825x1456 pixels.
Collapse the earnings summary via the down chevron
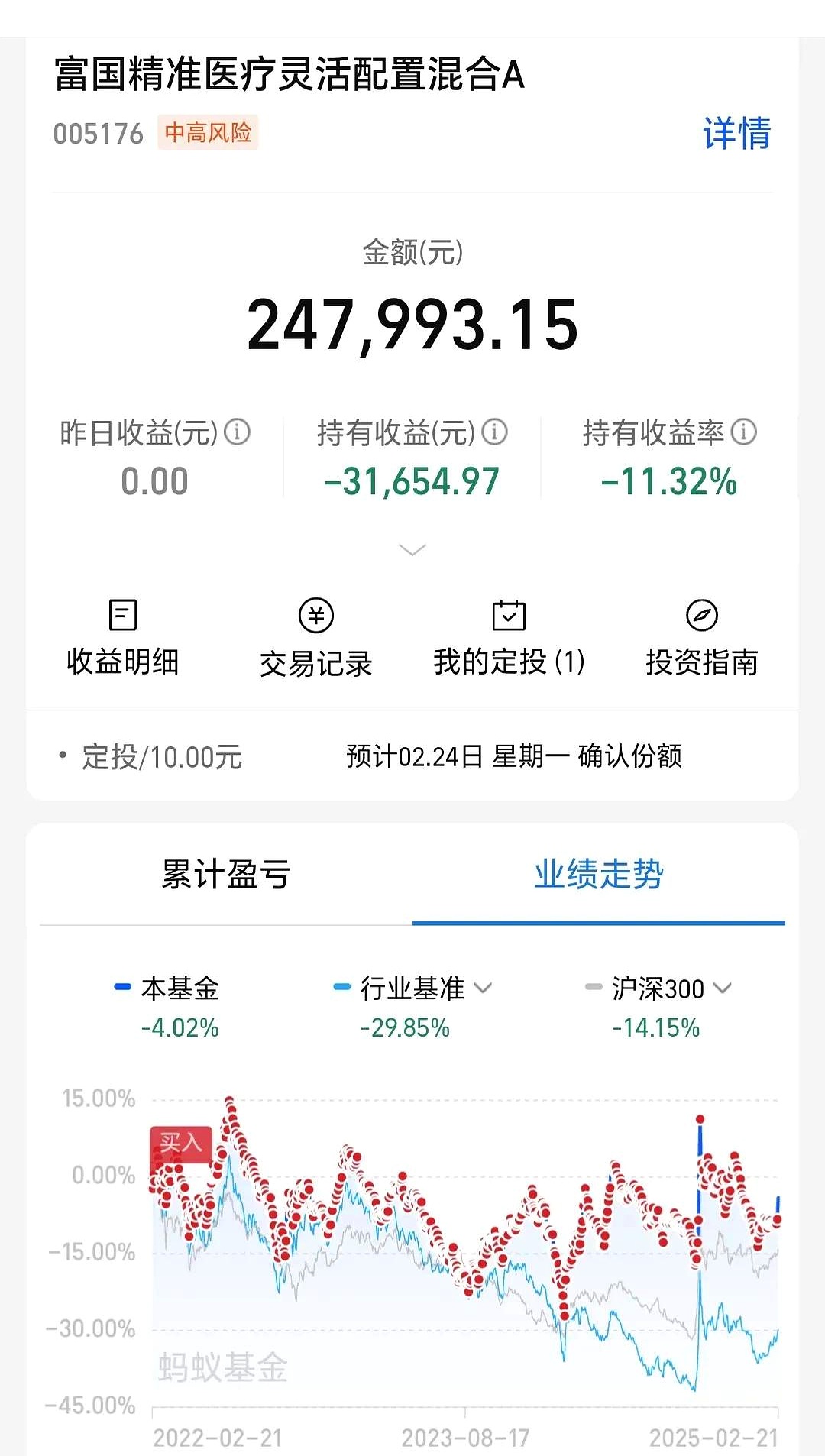point(412,549)
